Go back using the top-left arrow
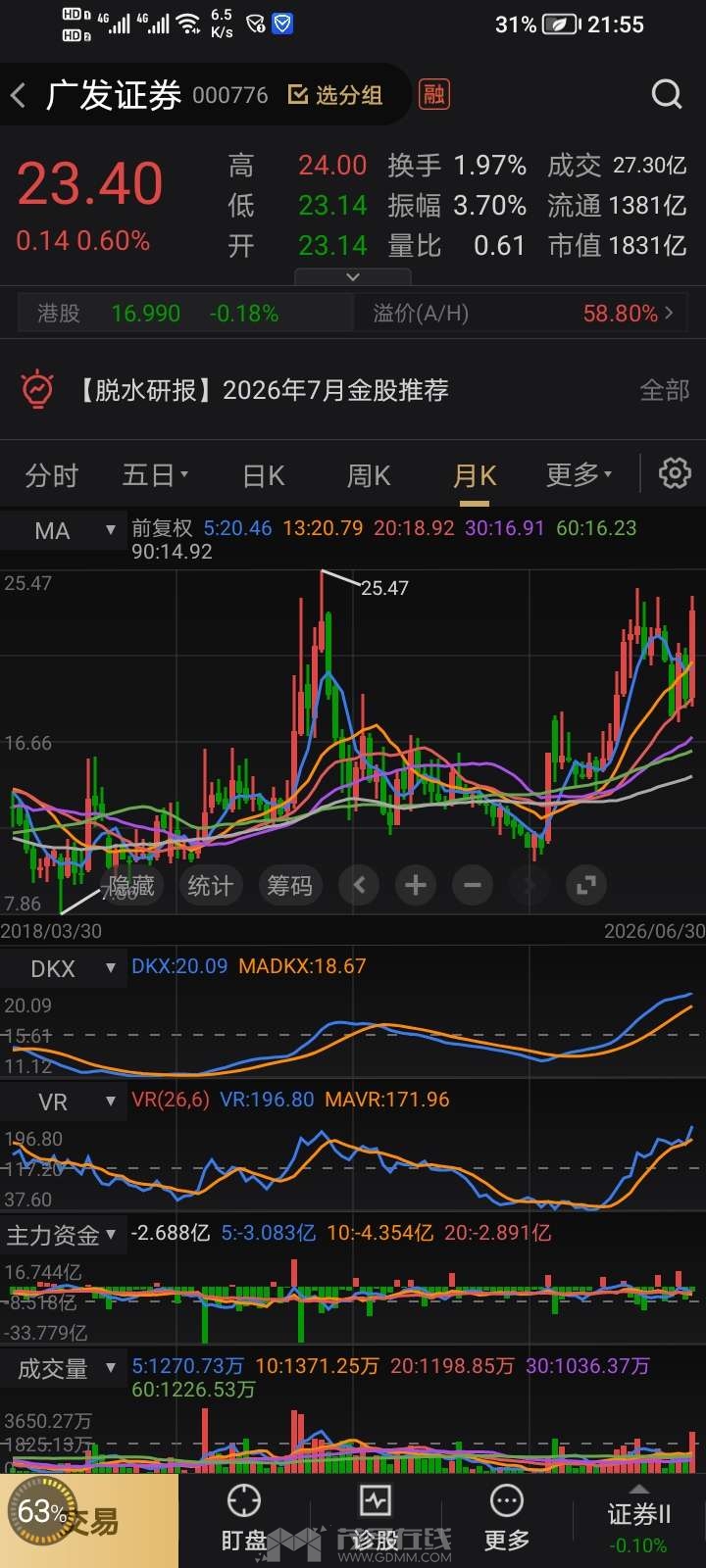This screenshot has width=706, height=1568. (x=19, y=95)
